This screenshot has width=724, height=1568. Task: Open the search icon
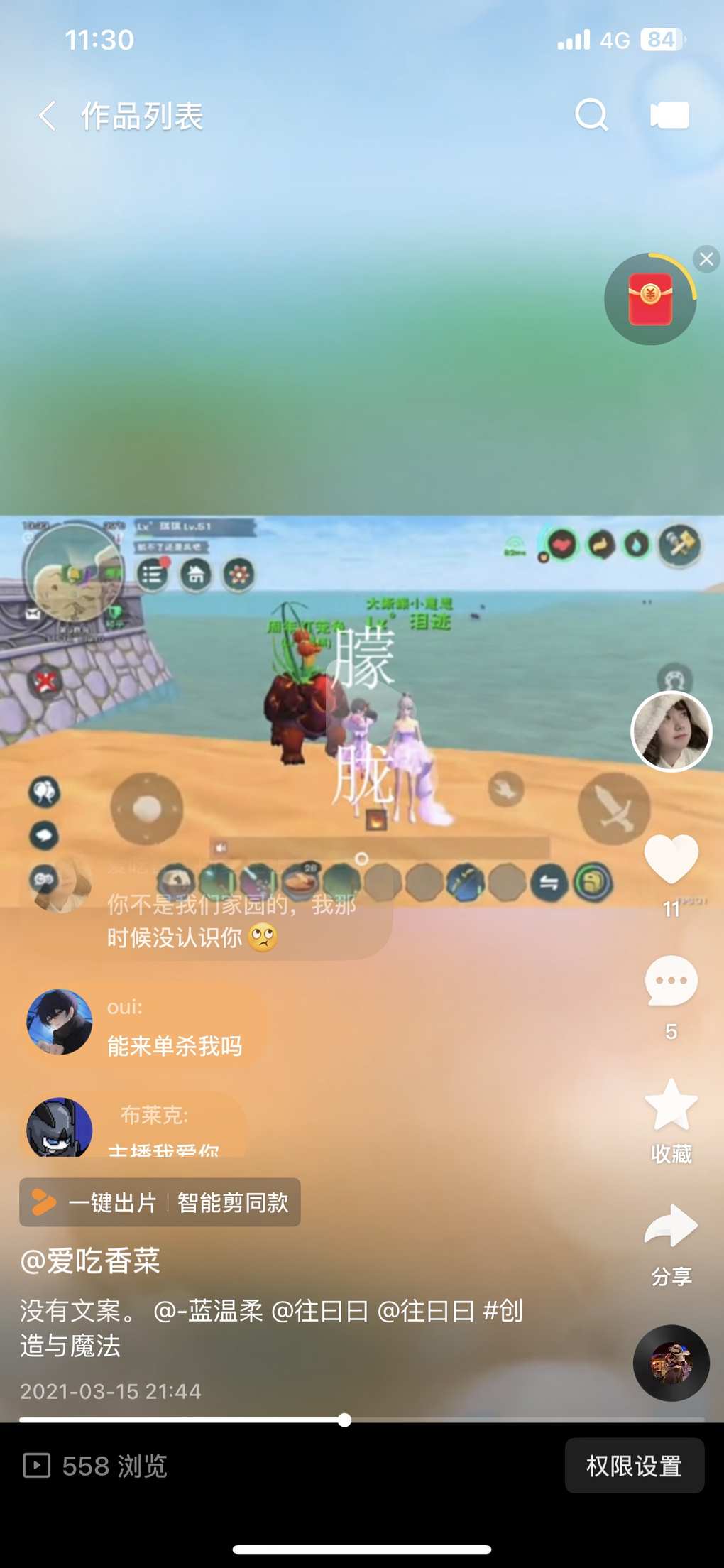click(x=591, y=115)
